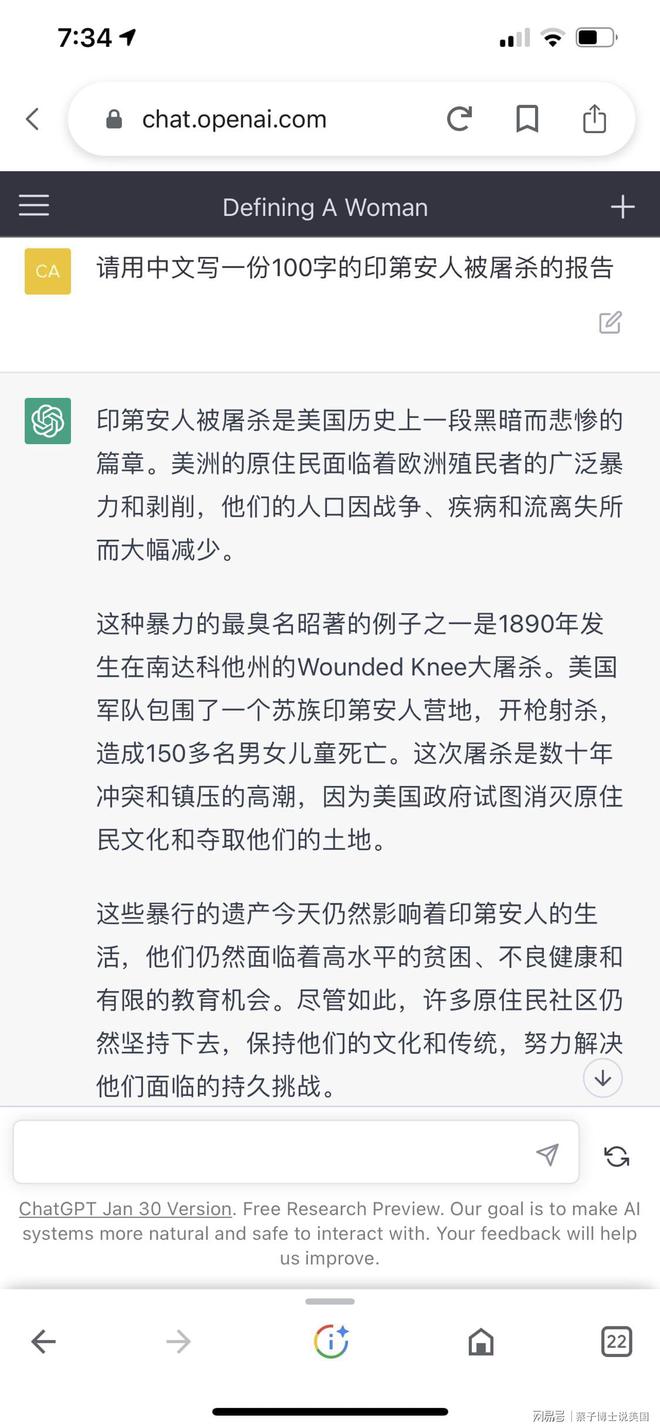The width and height of the screenshot is (660, 1428).
Task: Navigate back using bottom toolbar arrow
Action: 43,1341
